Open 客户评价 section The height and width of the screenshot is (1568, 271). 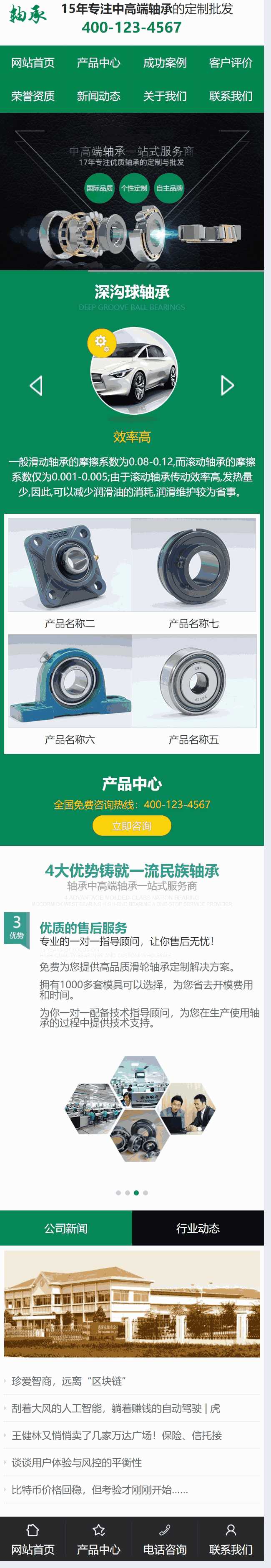click(x=230, y=63)
